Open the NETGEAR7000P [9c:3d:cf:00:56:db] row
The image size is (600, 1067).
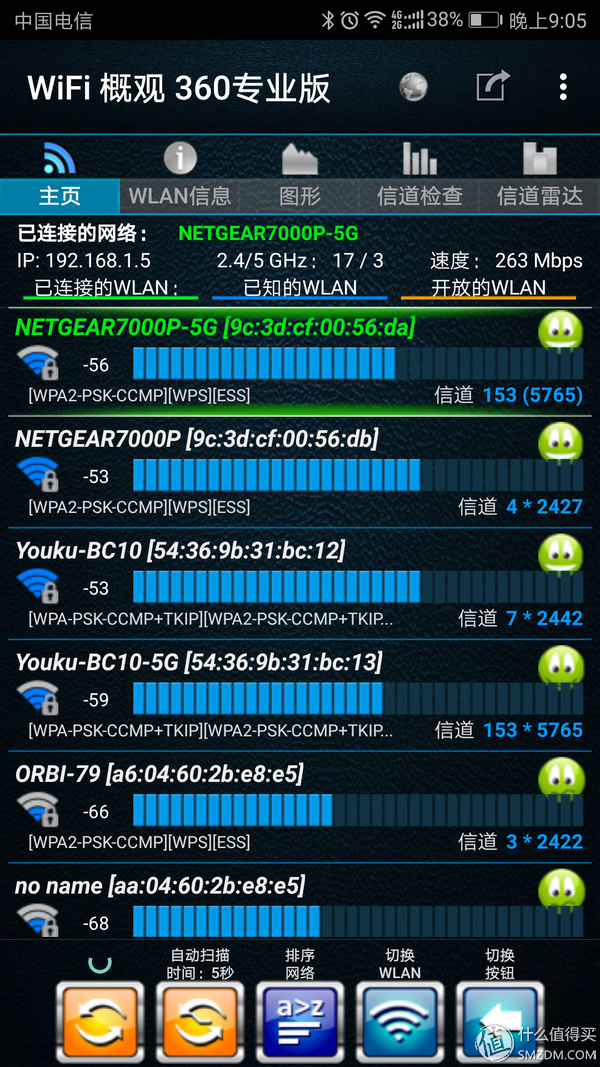tap(300, 472)
